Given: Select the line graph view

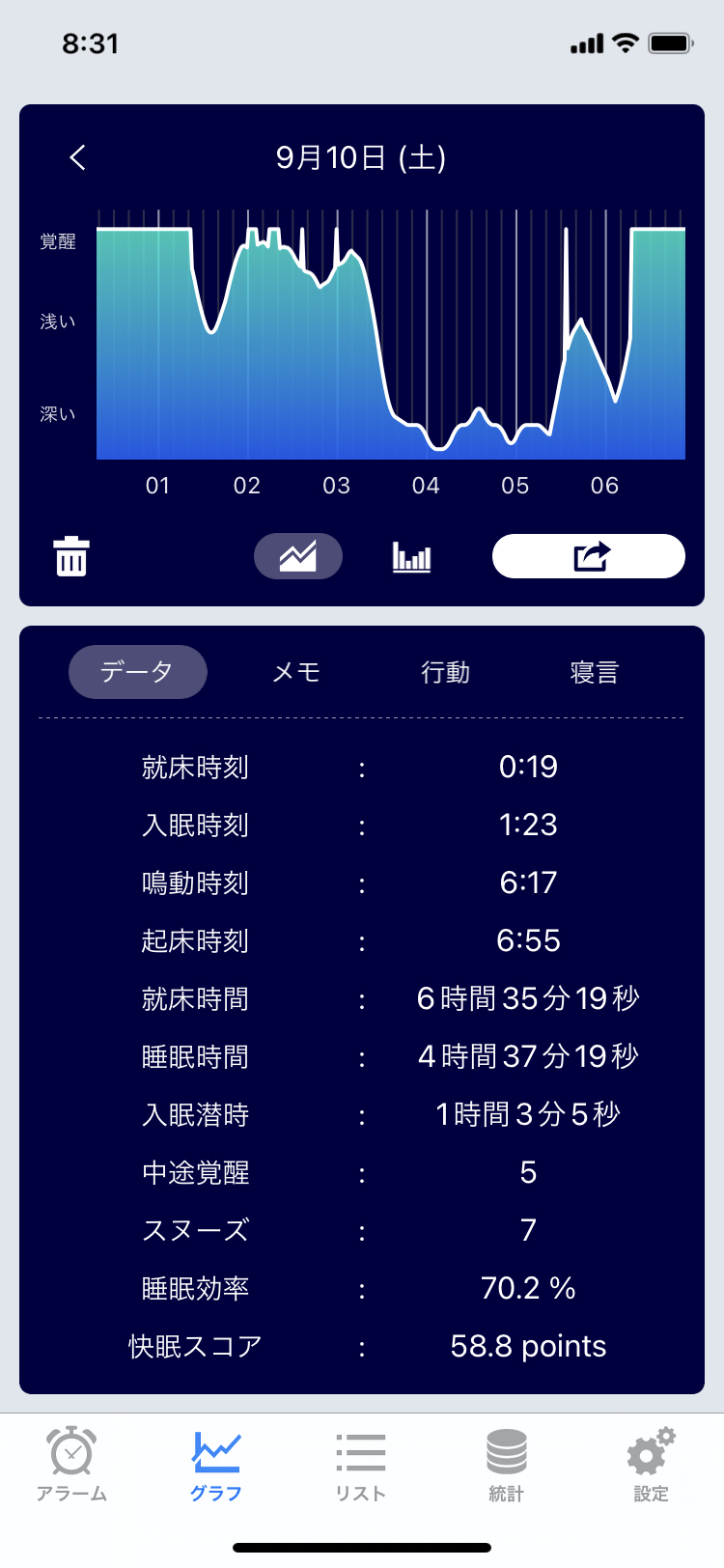Looking at the screenshot, I should pyautogui.click(x=298, y=556).
